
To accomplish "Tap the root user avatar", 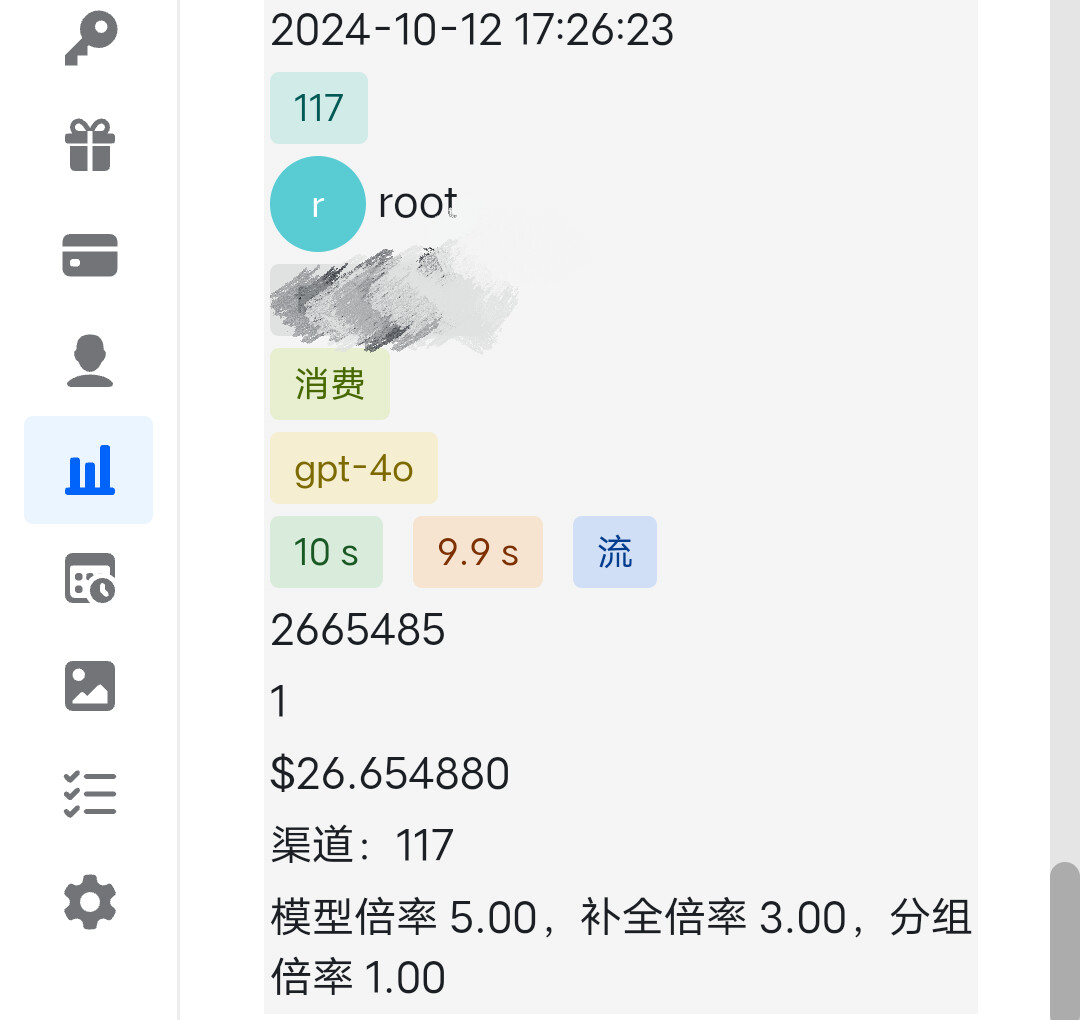I will tap(318, 204).
